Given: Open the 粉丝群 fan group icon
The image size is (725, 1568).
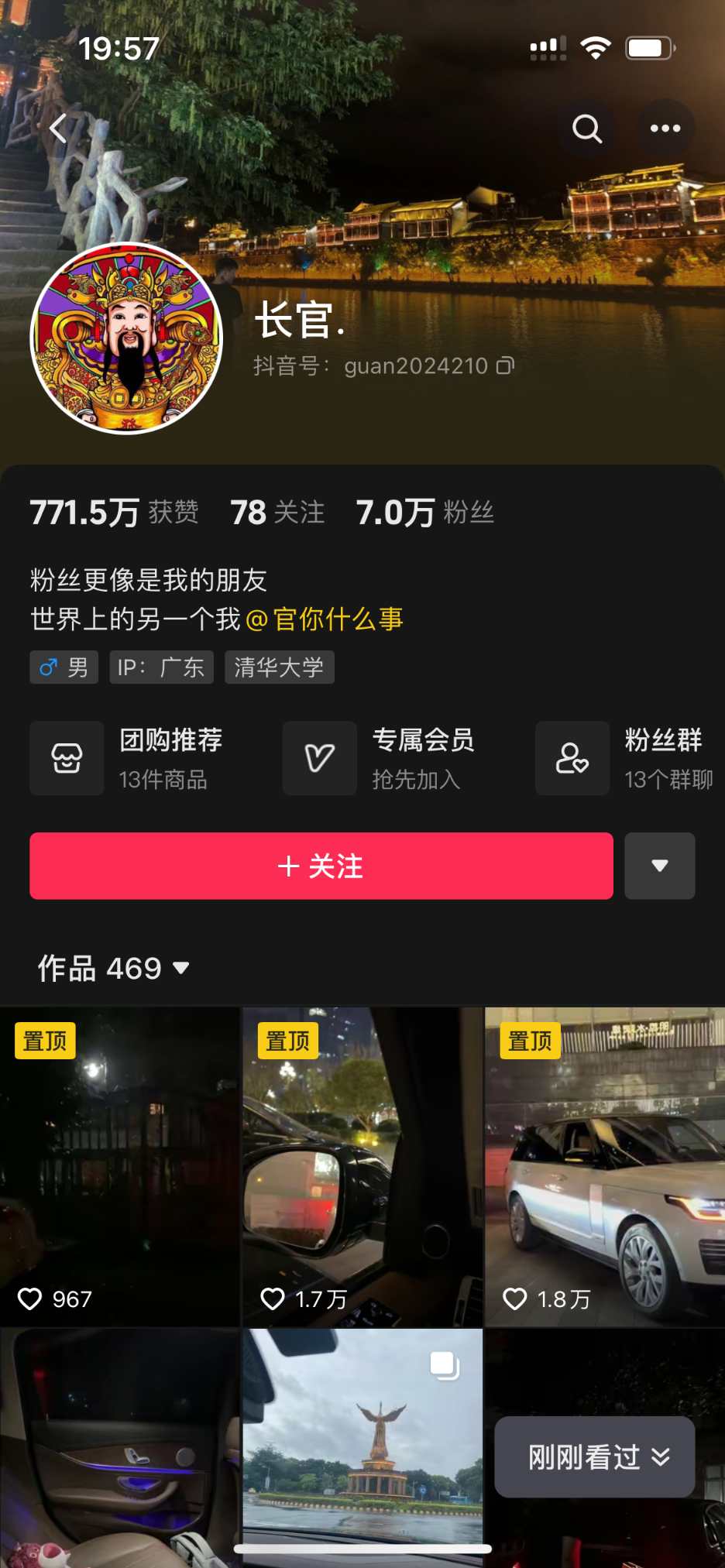Looking at the screenshot, I should 572,758.
